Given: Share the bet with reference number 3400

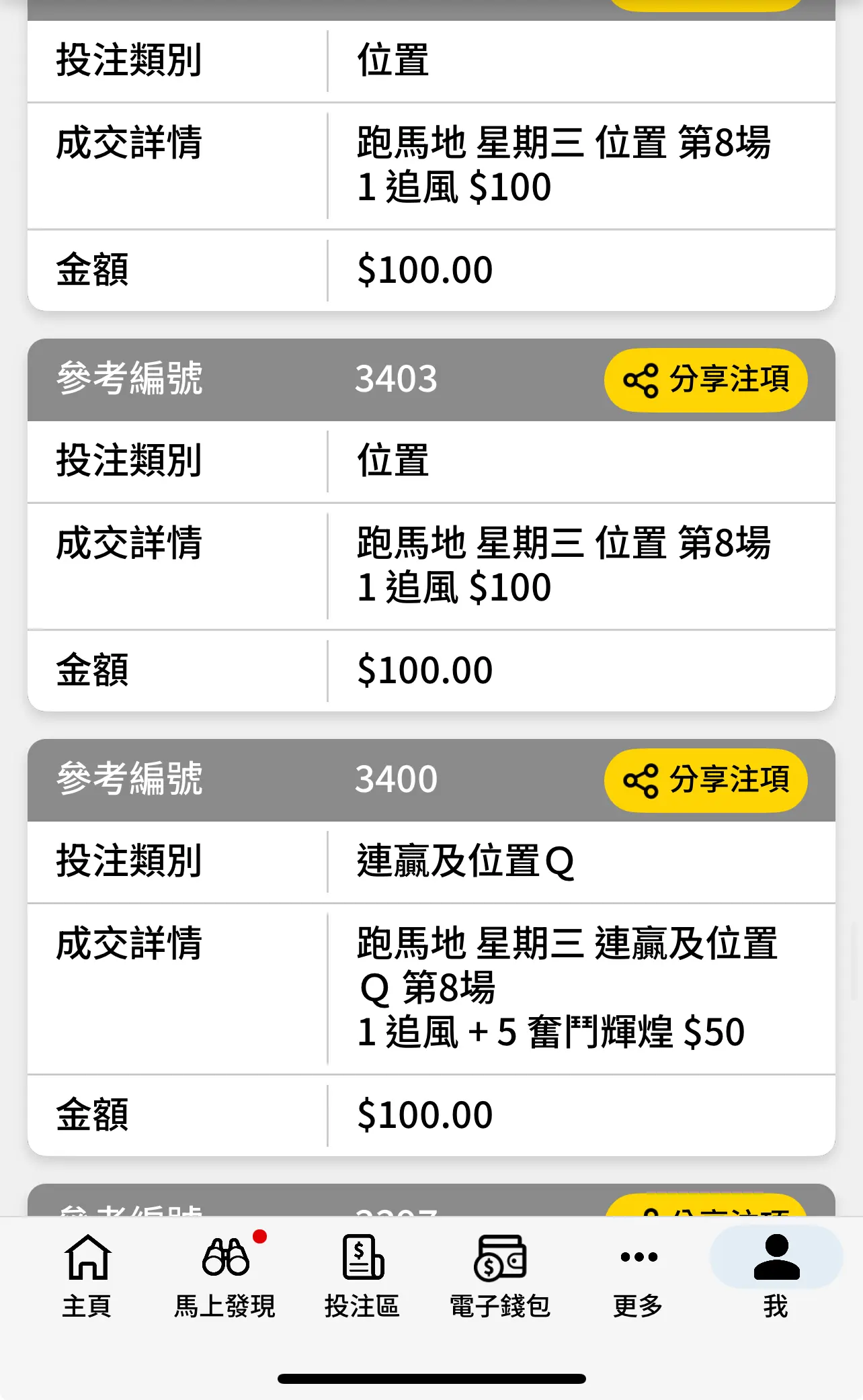Looking at the screenshot, I should (x=706, y=780).
